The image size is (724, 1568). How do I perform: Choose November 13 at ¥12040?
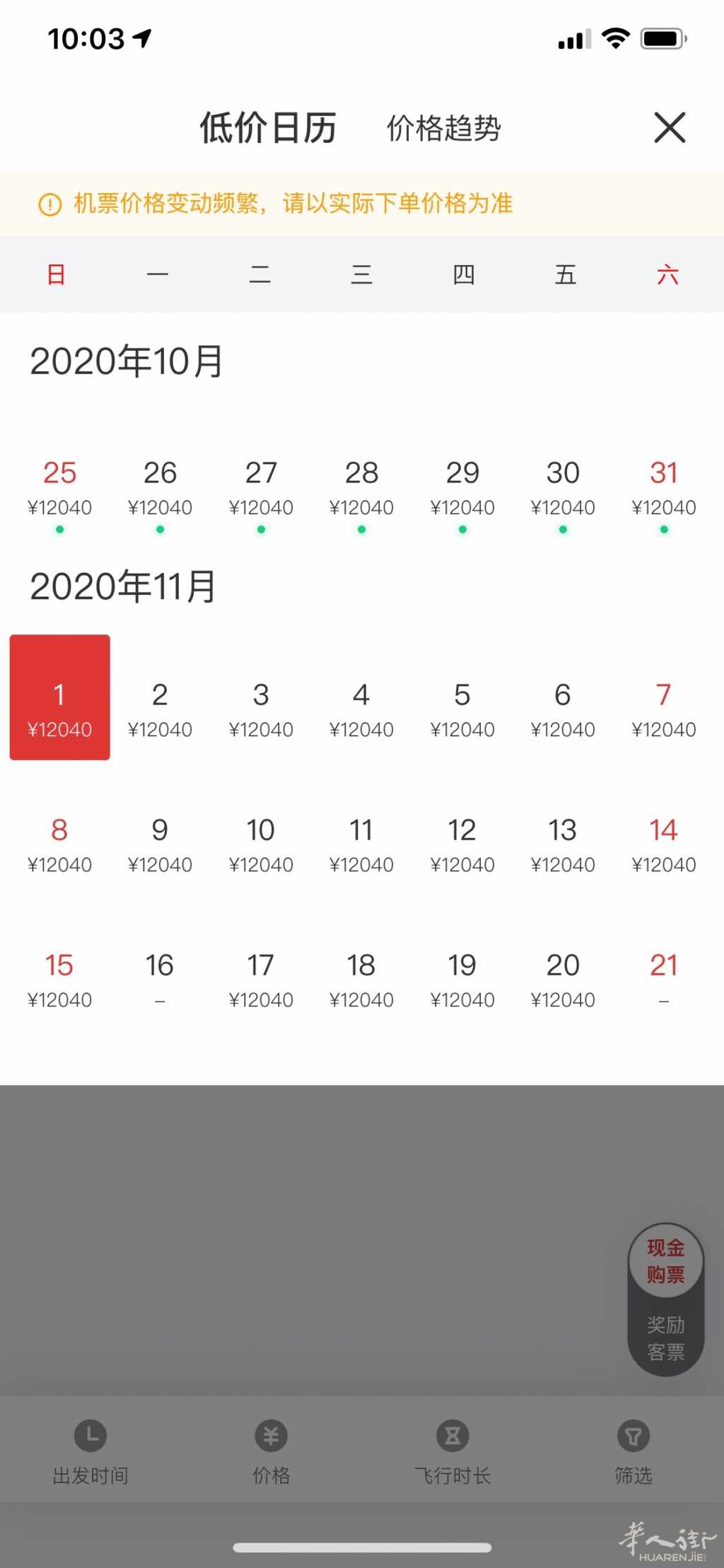(562, 844)
